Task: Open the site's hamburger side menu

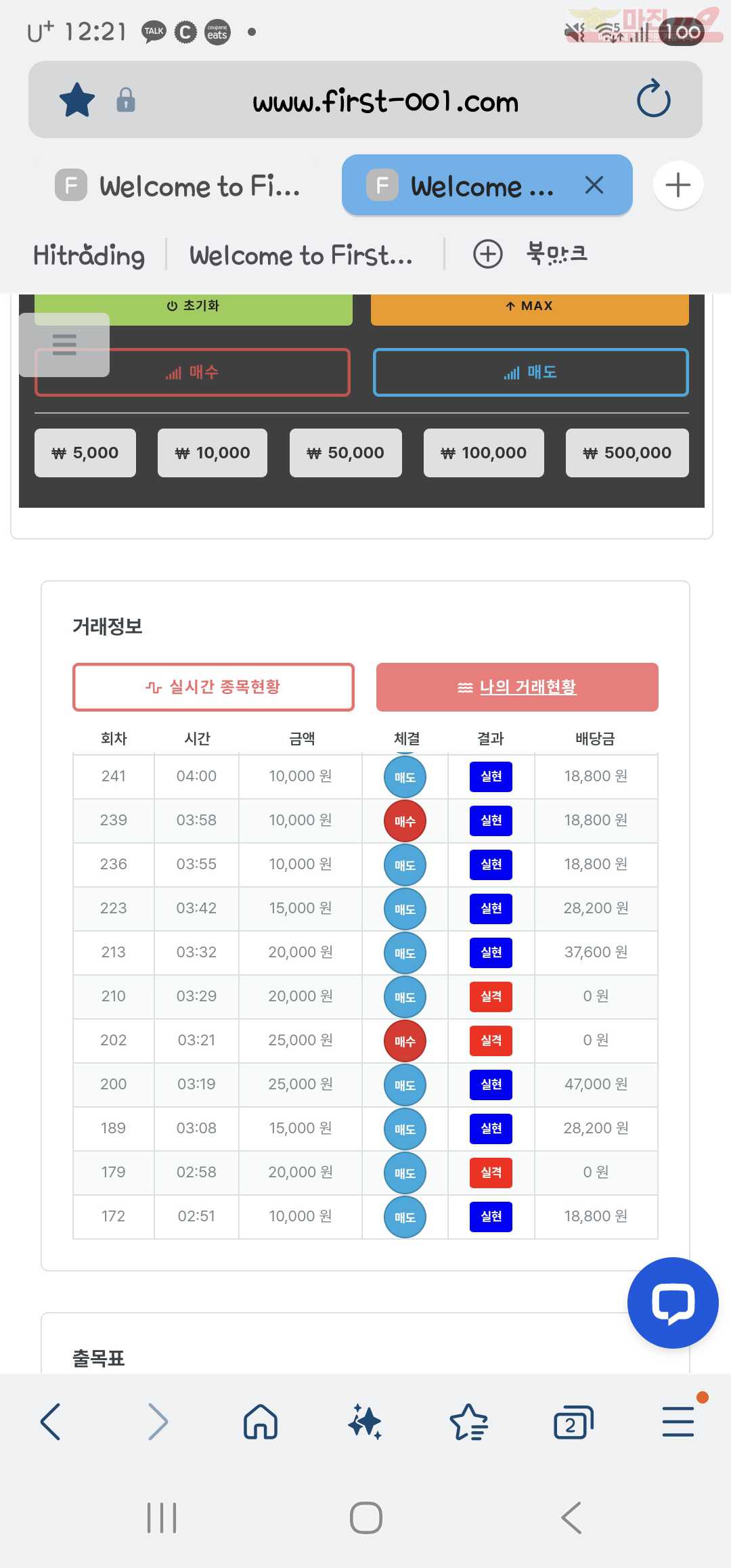Action: pyautogui.click(x=64, y=345)
